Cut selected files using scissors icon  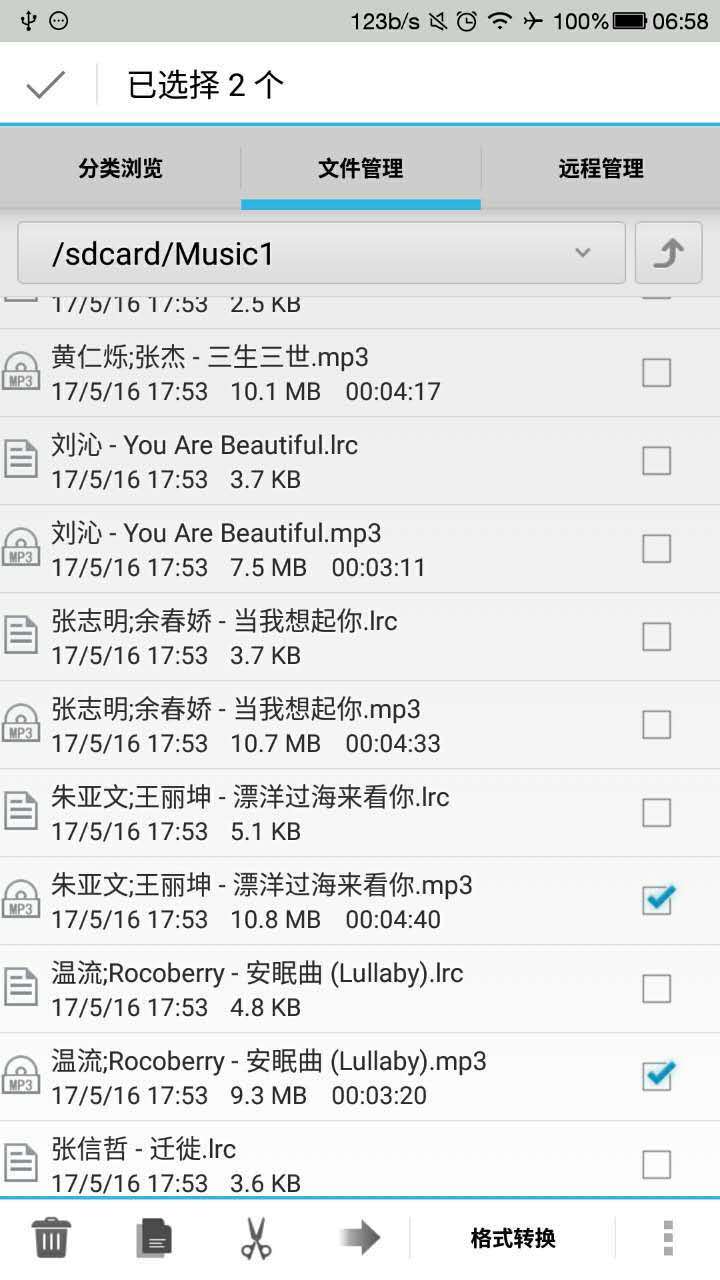coord(255,1236)
